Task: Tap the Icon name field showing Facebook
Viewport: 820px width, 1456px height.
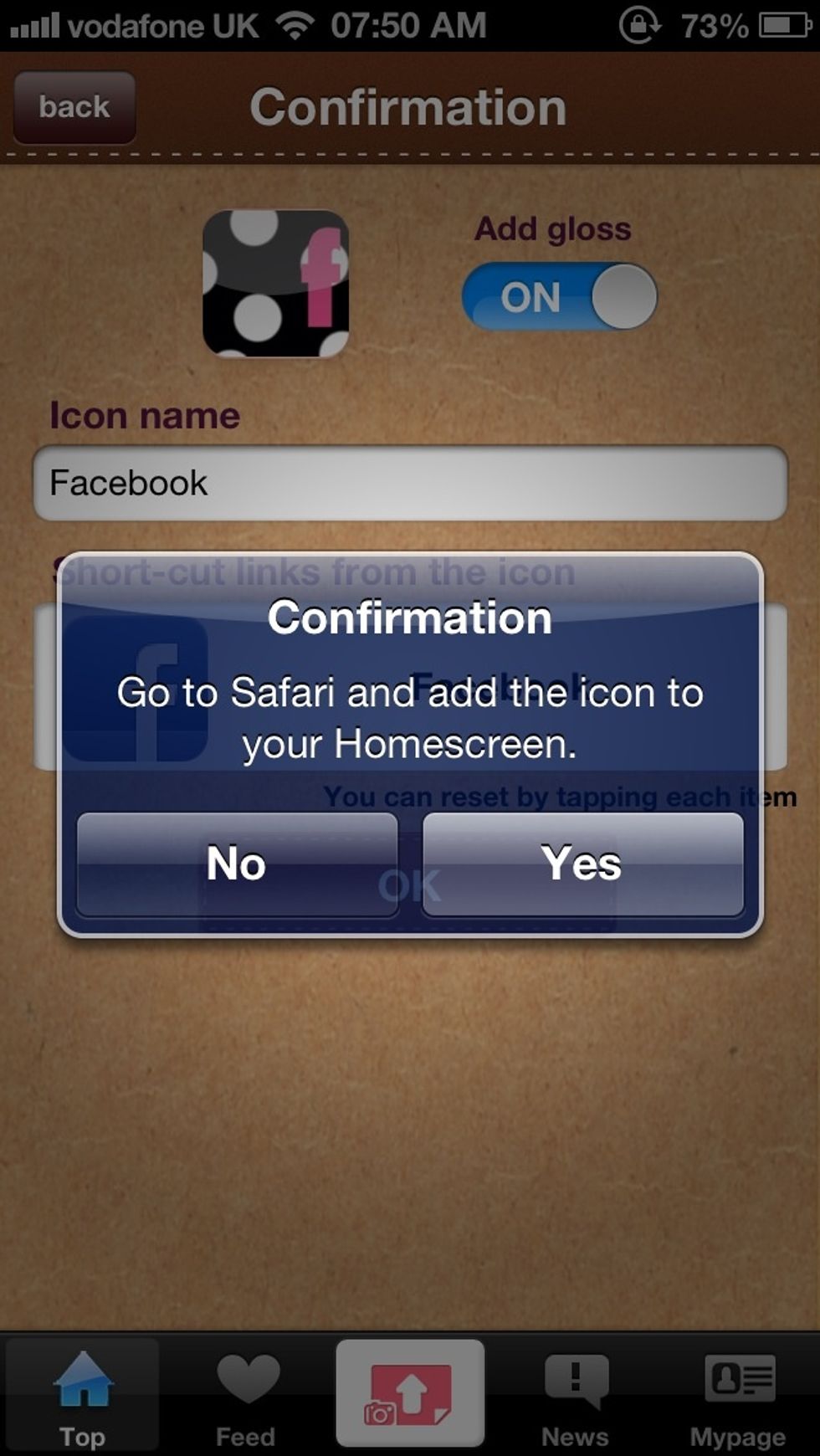Action: (x=410, y=483)
